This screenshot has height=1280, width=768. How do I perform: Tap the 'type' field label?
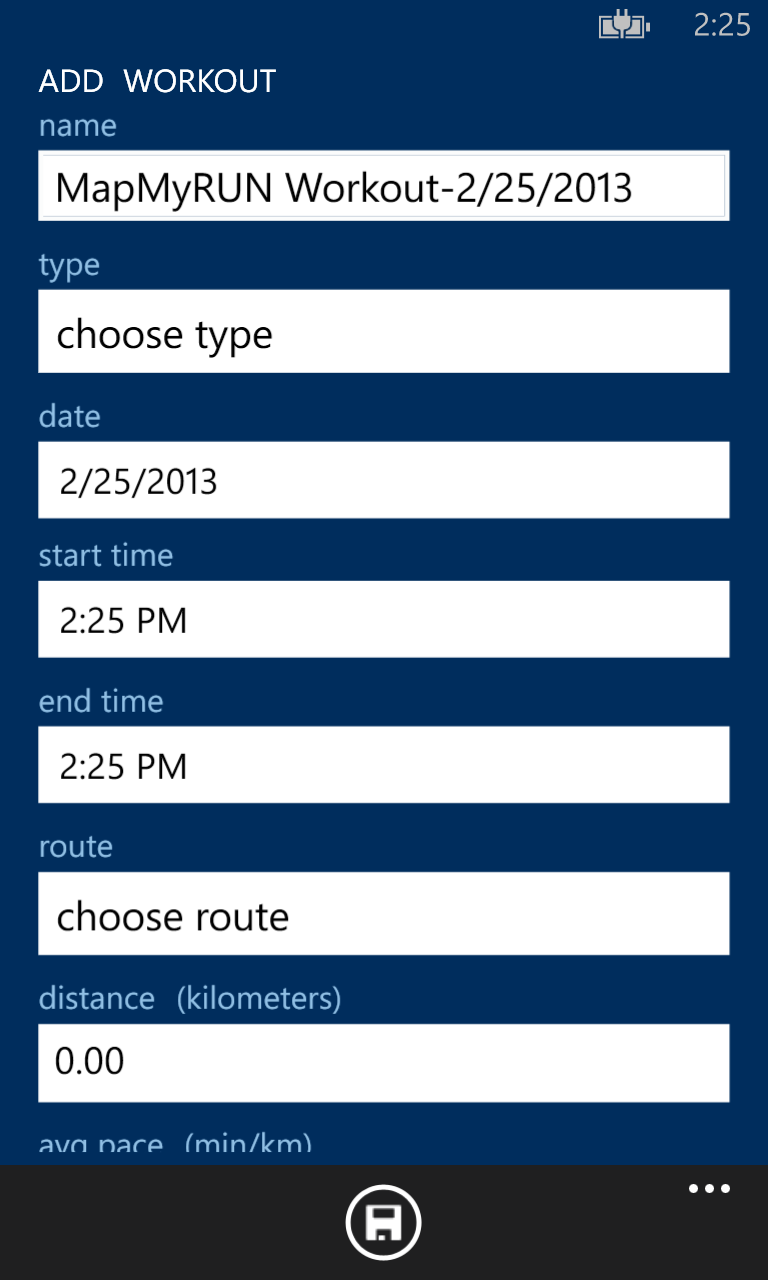[x=69, y=264]
